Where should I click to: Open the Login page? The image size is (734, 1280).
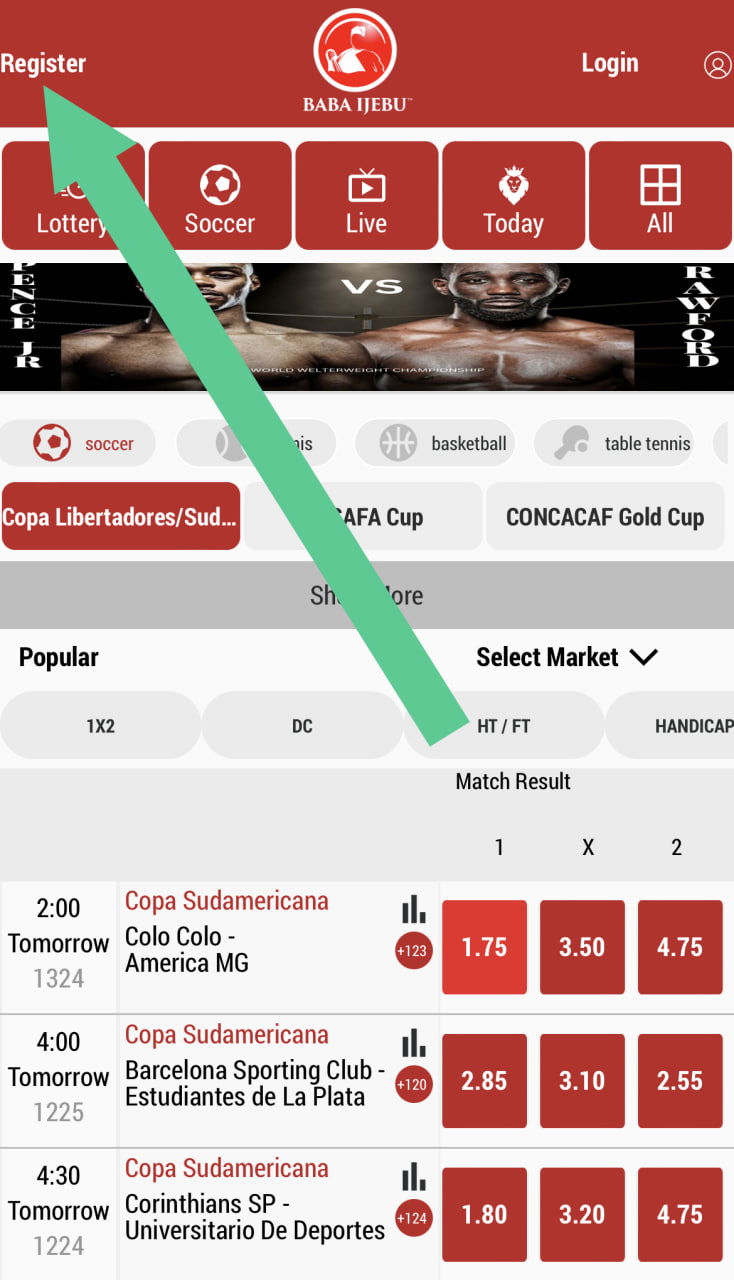pos(609,63)
